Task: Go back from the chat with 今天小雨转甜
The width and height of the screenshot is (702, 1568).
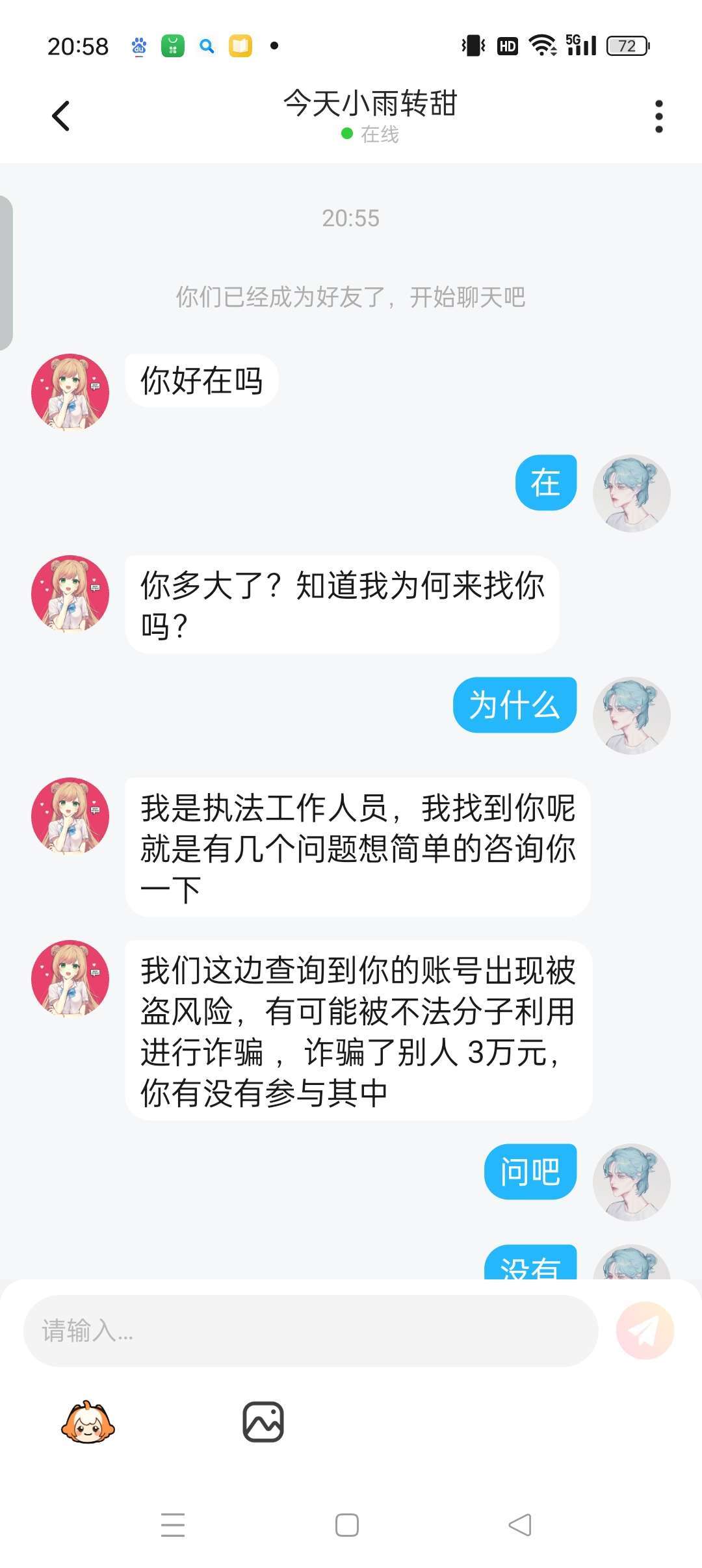Action: [x=61, y=117]
